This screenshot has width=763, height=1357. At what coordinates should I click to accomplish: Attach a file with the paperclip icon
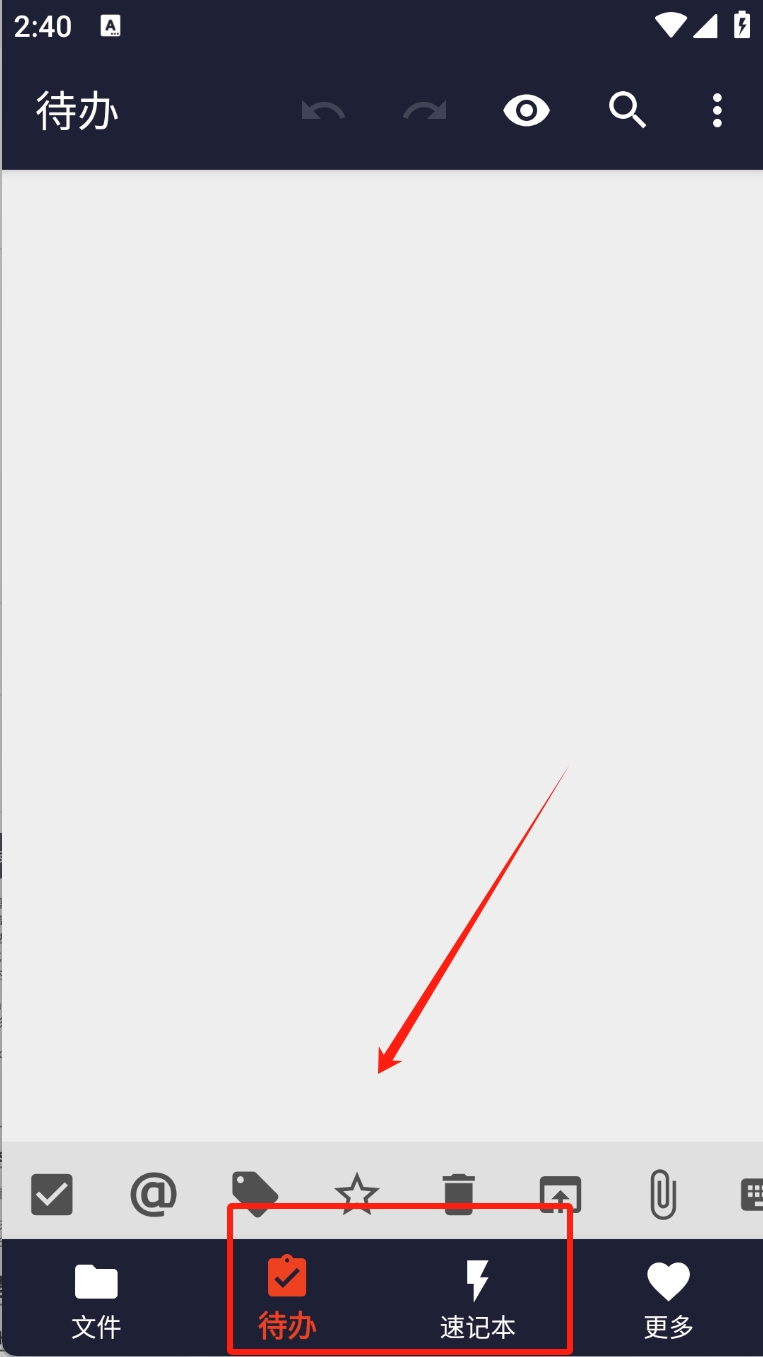(x=662, y=1194)
